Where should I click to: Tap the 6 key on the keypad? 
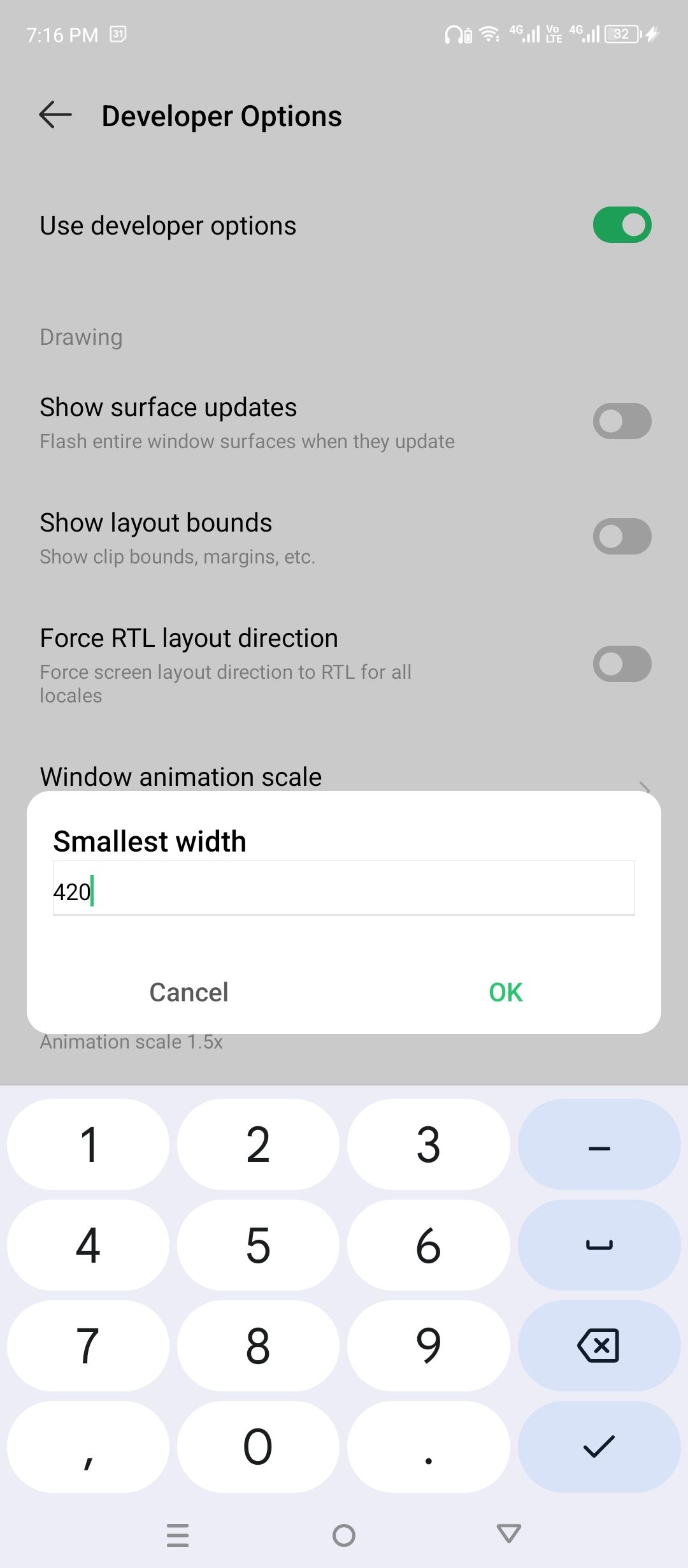tap(428, 1245)
